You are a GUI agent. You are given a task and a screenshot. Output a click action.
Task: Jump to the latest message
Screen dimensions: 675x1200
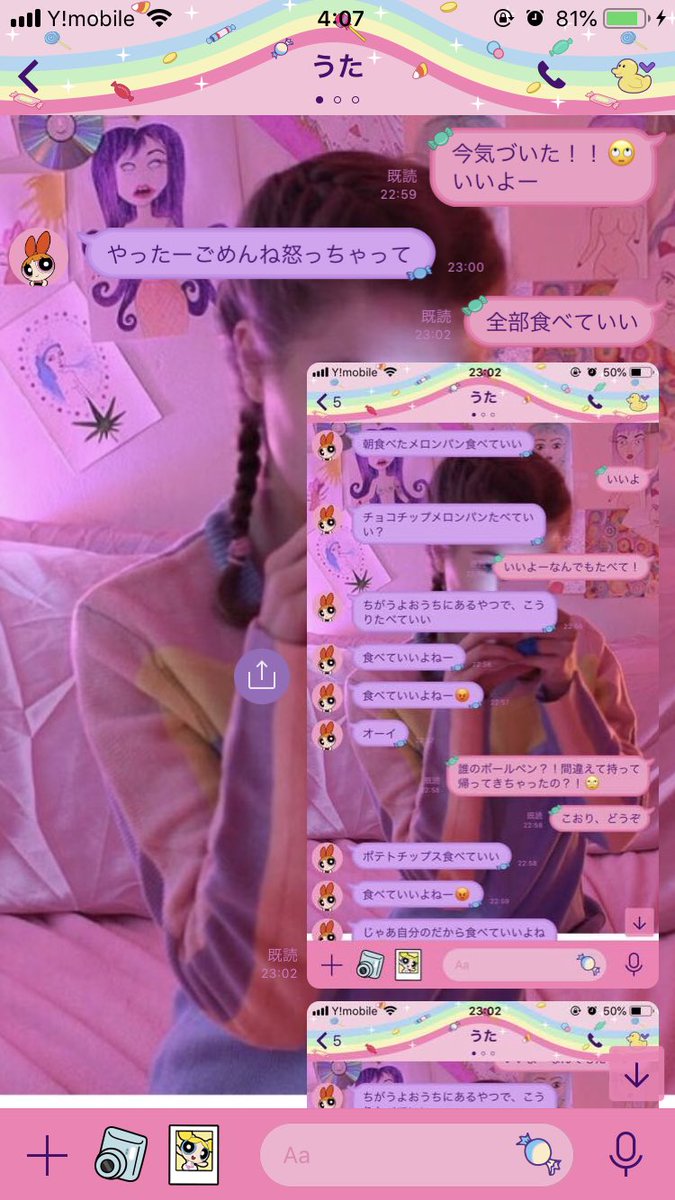click(636, 1077)
